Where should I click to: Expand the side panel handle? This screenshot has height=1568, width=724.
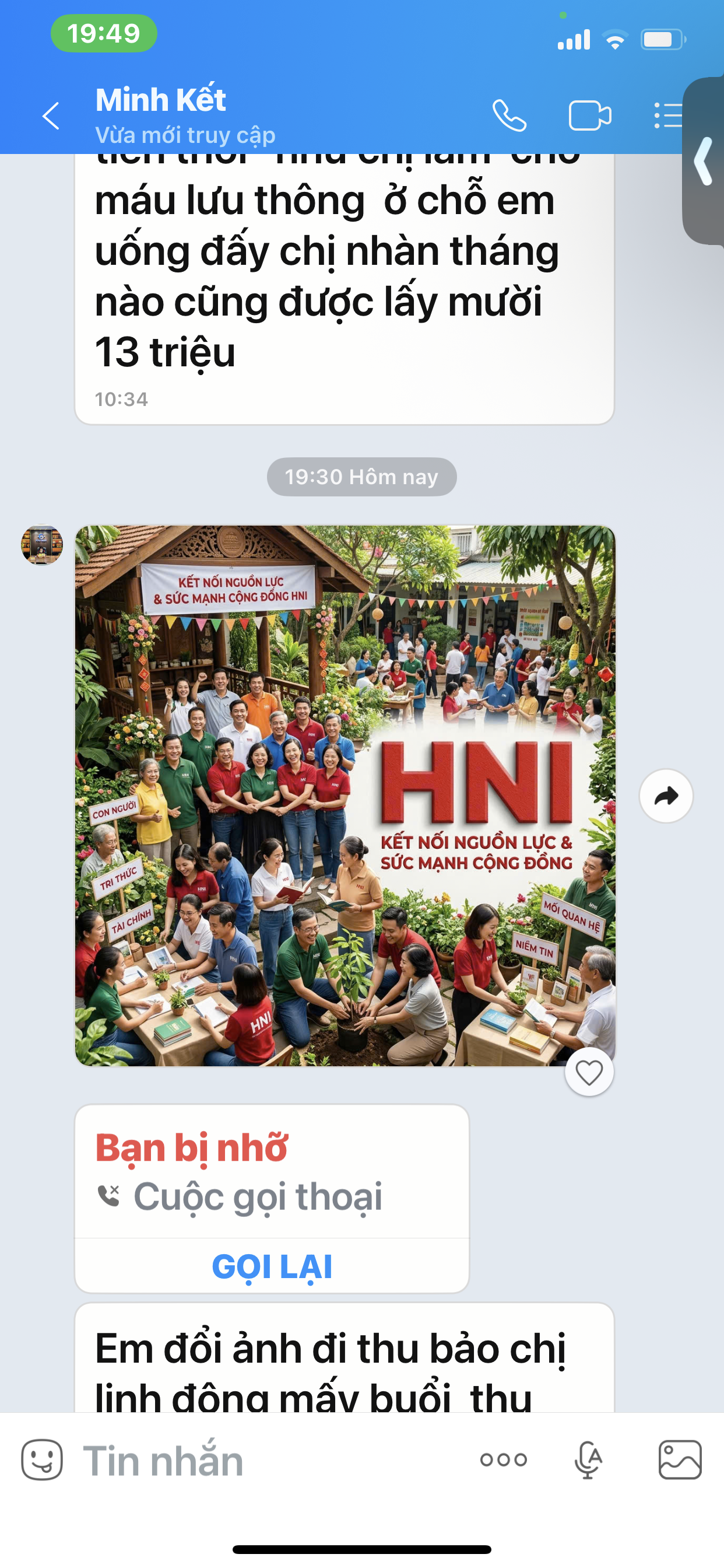pos(705,162)
